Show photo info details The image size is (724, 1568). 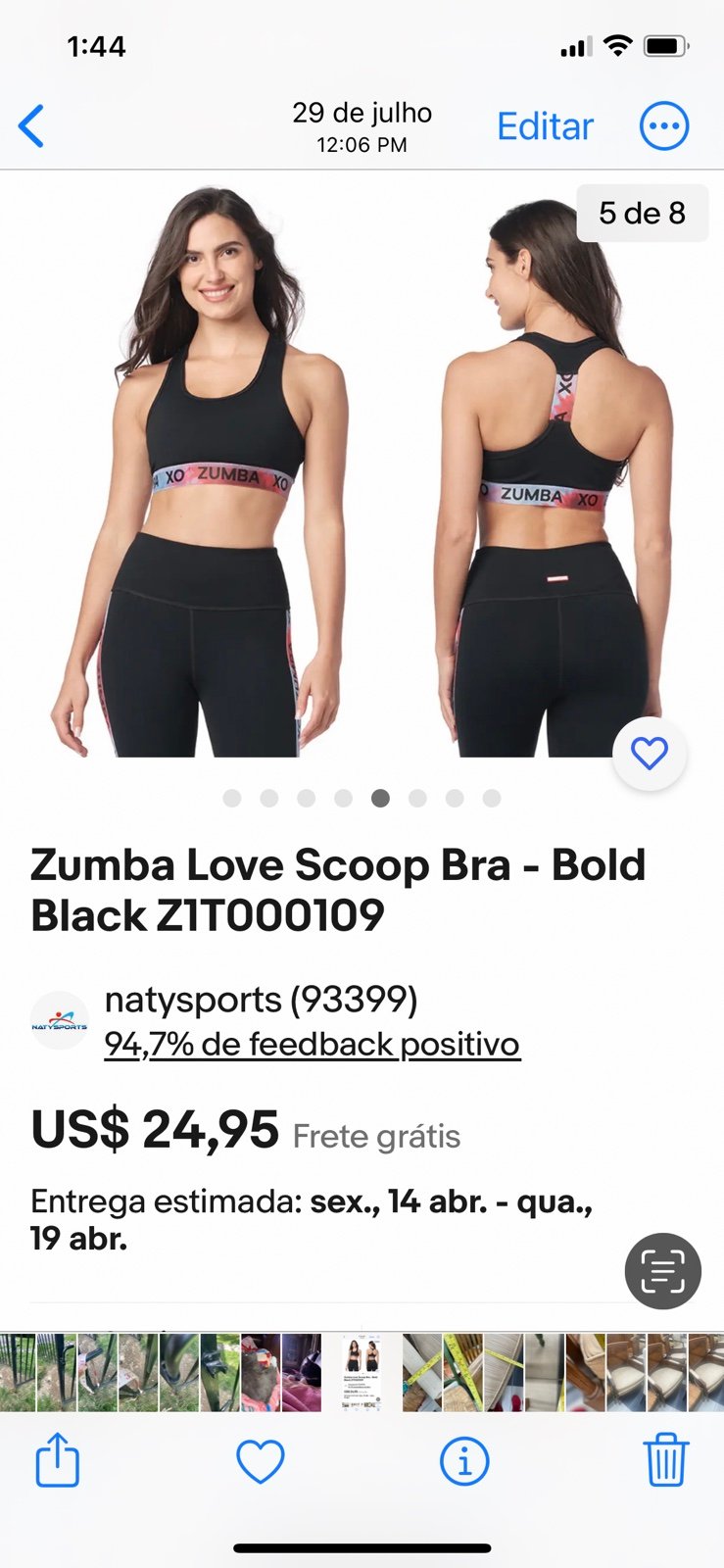click(x=464, y=1461)
